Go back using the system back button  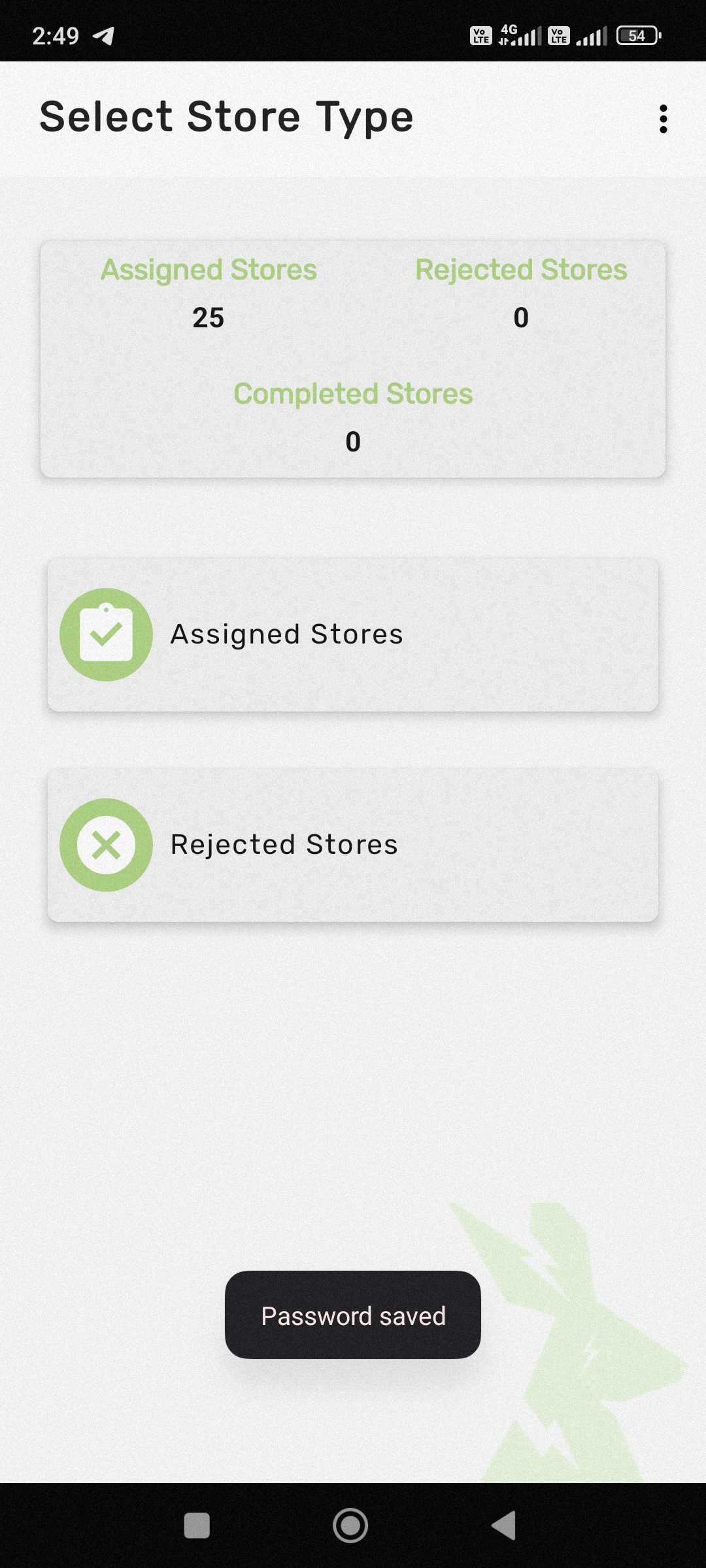click(504, 1526)
